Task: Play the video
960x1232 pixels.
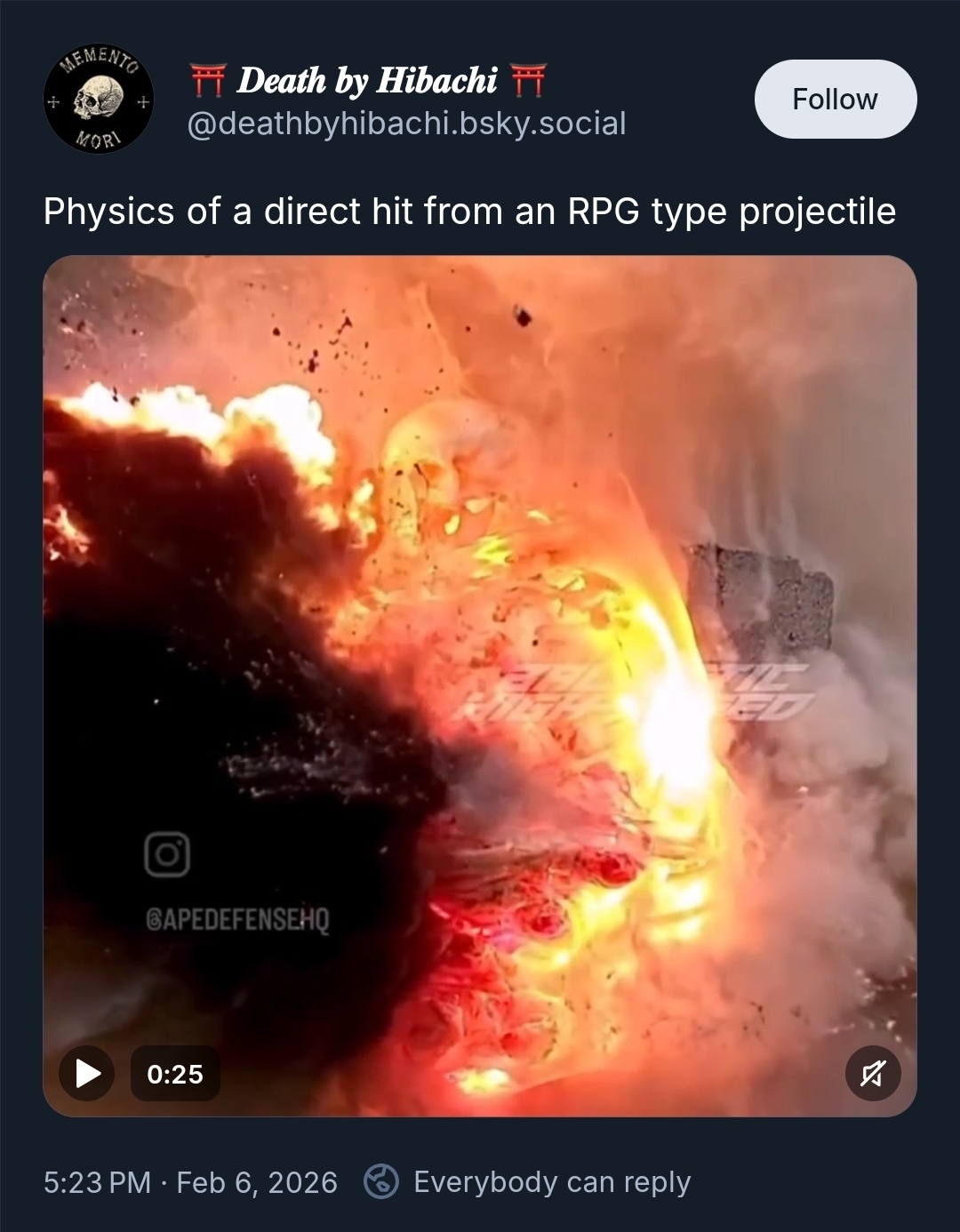Action: pos(87,1073)
